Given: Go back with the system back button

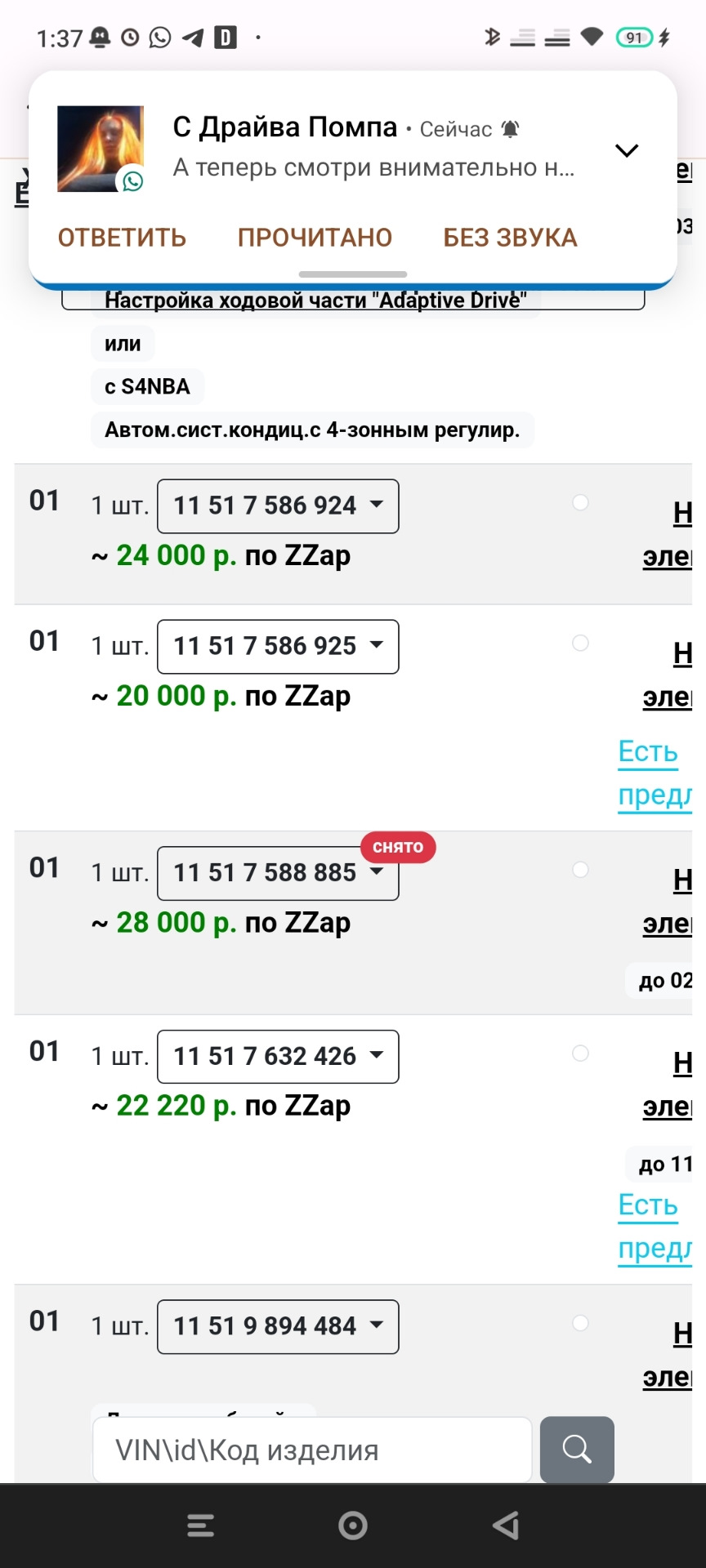Looking at the screenshot, I should pos(506,1525).
